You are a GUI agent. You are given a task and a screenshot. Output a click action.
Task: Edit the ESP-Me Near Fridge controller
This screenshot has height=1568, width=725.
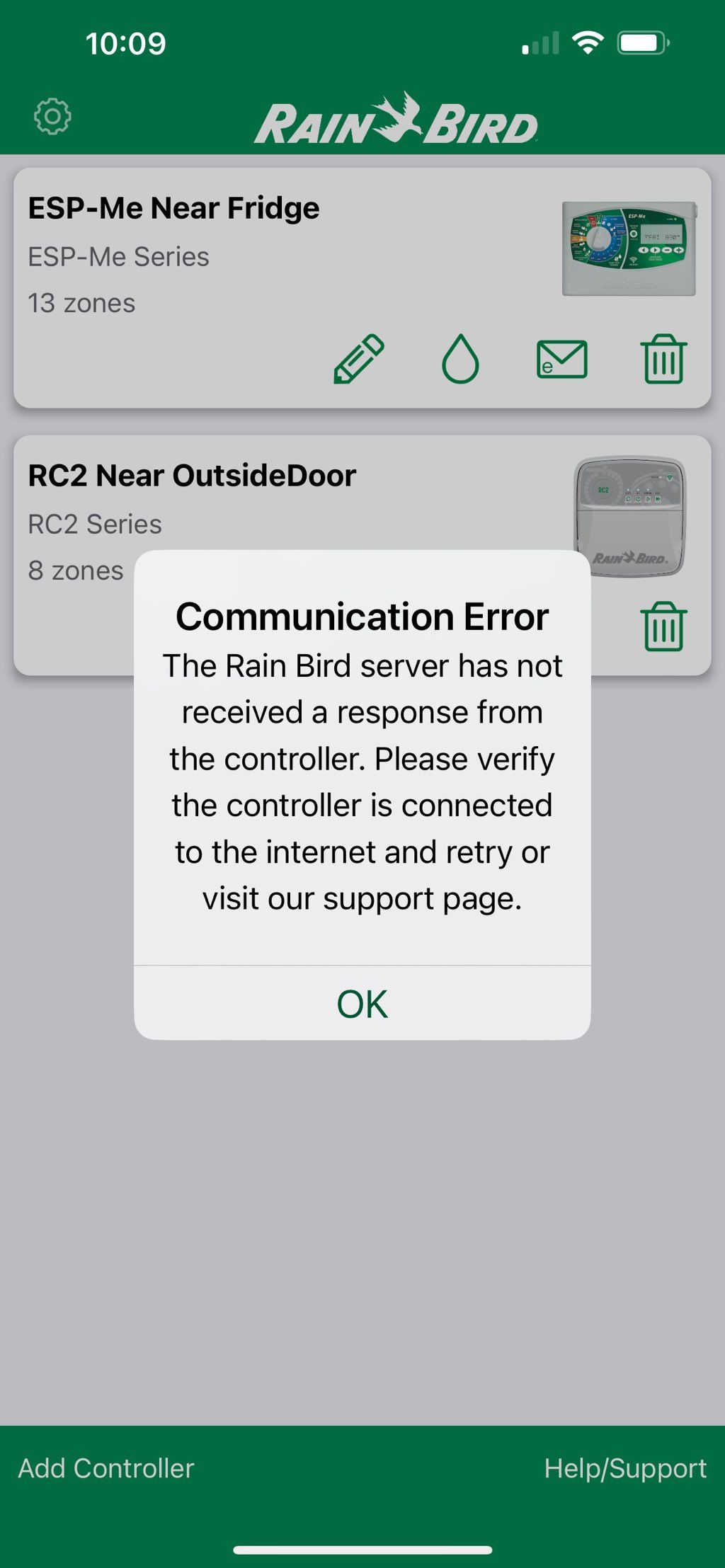coord(359,359)
